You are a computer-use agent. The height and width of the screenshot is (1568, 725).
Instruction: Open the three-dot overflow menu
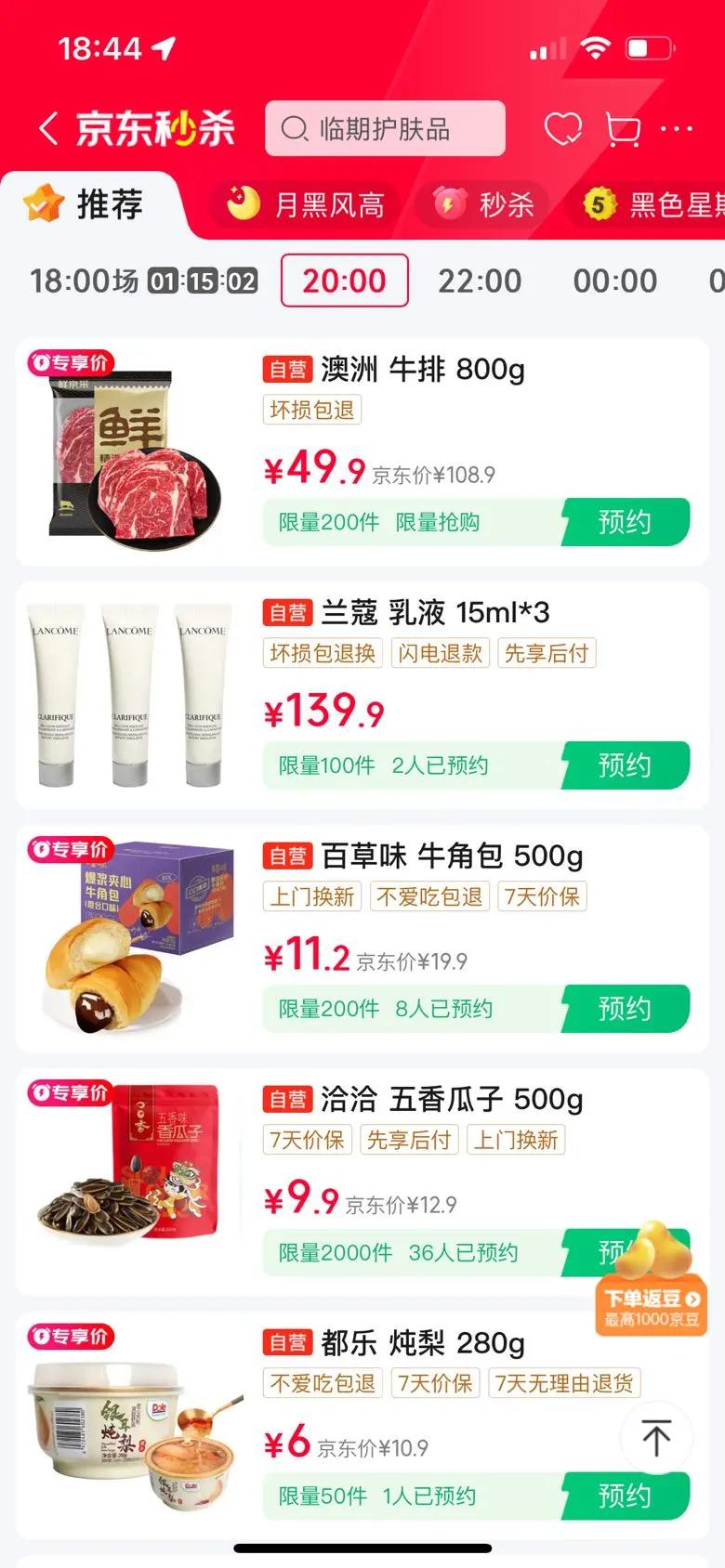click(x=677, y=129)
